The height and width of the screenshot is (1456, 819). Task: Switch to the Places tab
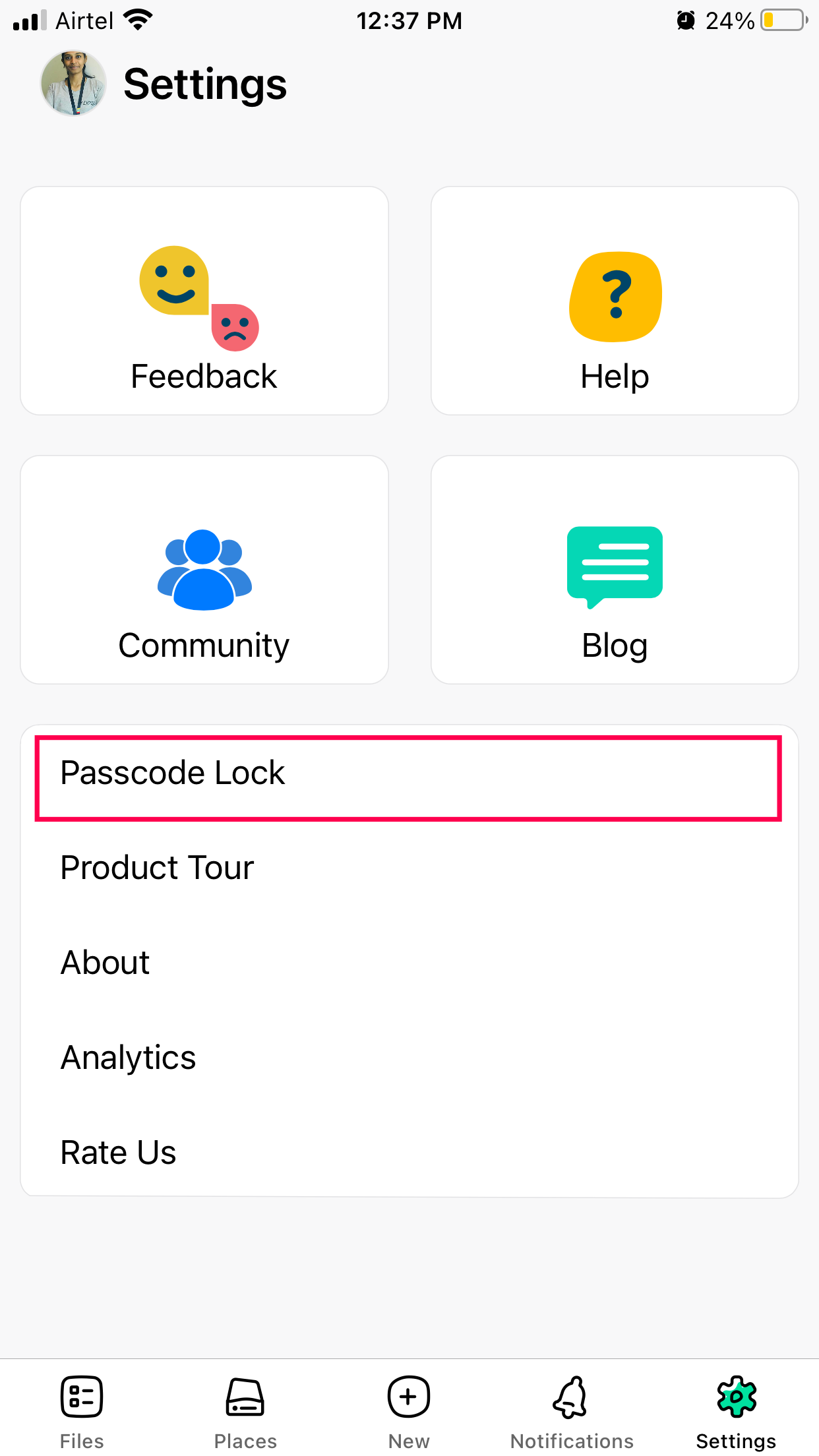(x=245, y=1411)
